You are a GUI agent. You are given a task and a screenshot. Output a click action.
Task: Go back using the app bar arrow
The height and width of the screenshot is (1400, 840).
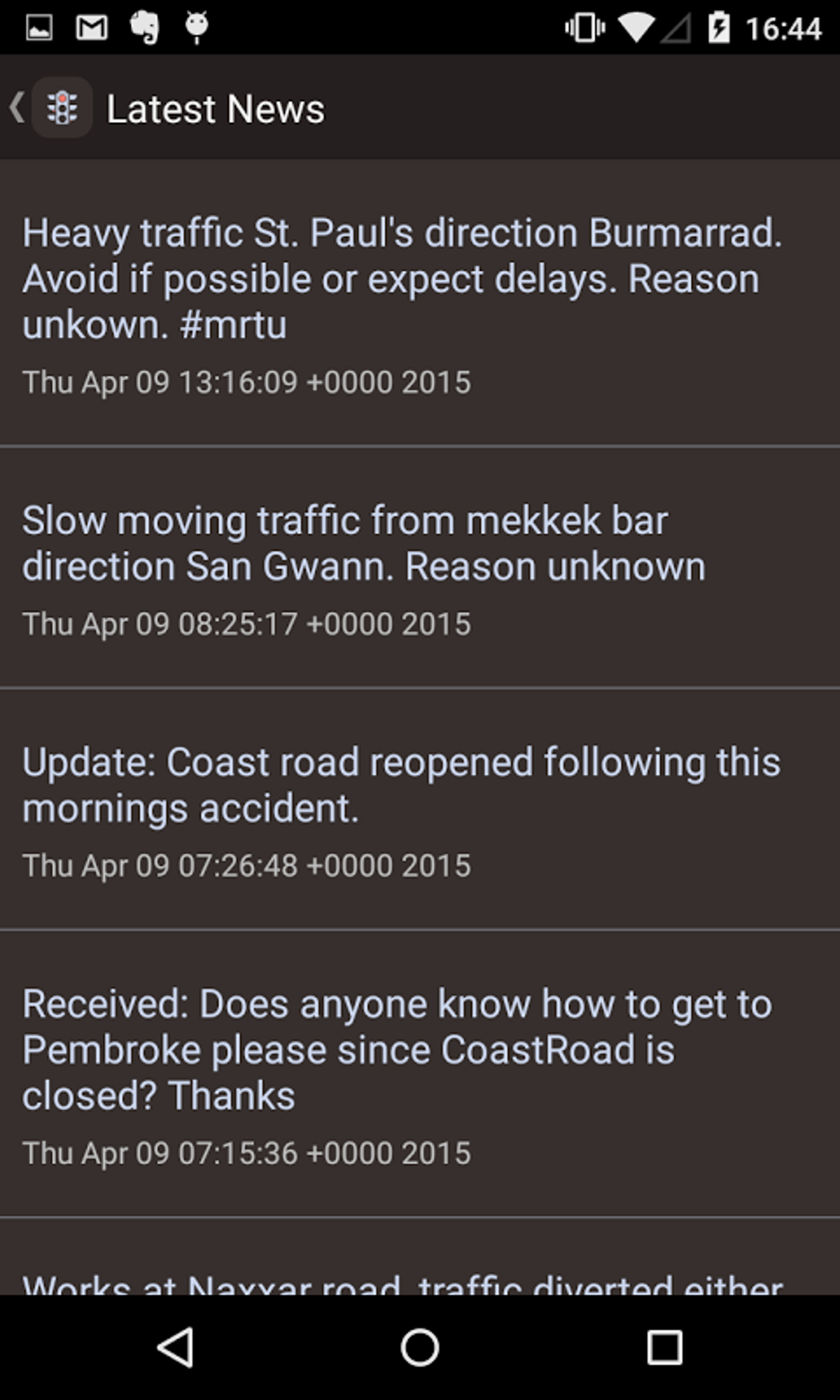[x=18, y=108]
